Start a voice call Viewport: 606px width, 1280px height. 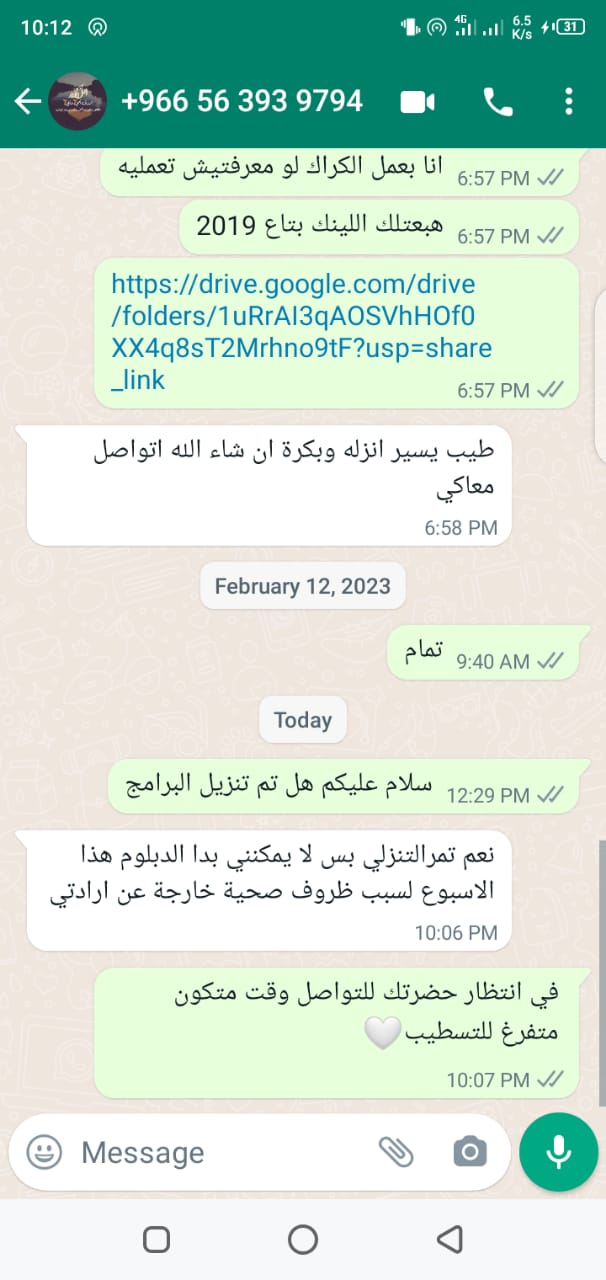click(x=497, y=101)
